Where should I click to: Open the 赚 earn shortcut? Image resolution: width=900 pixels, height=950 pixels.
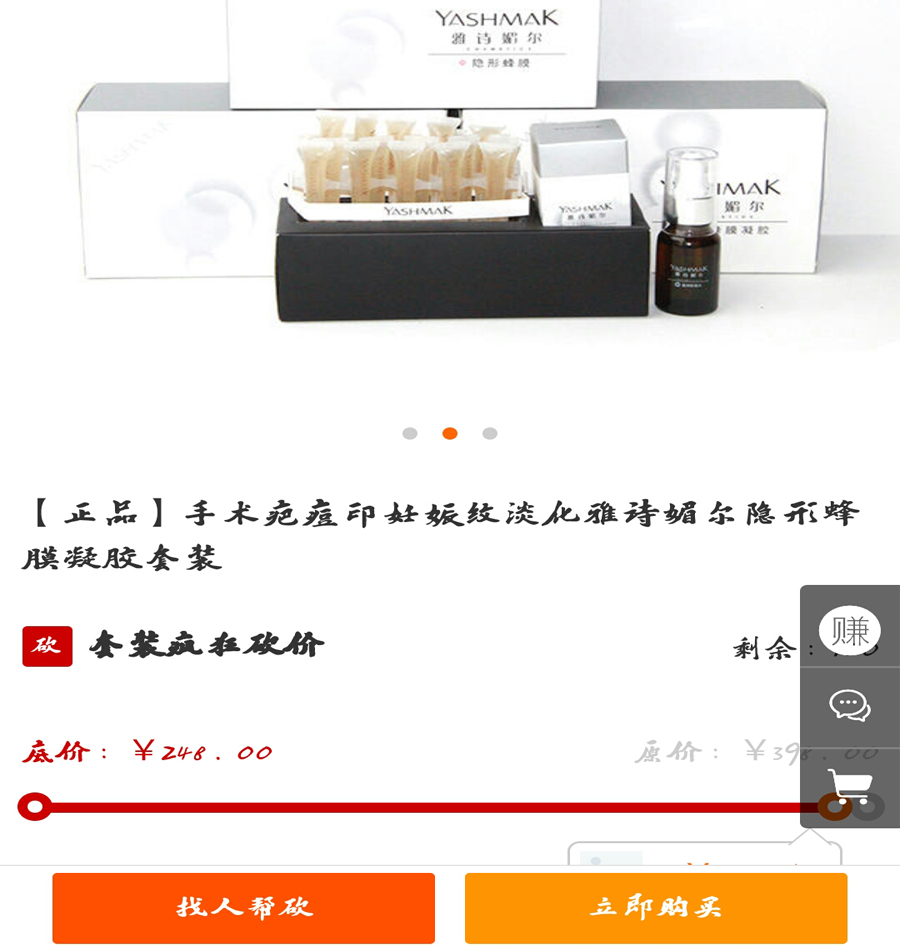[850, 630]
